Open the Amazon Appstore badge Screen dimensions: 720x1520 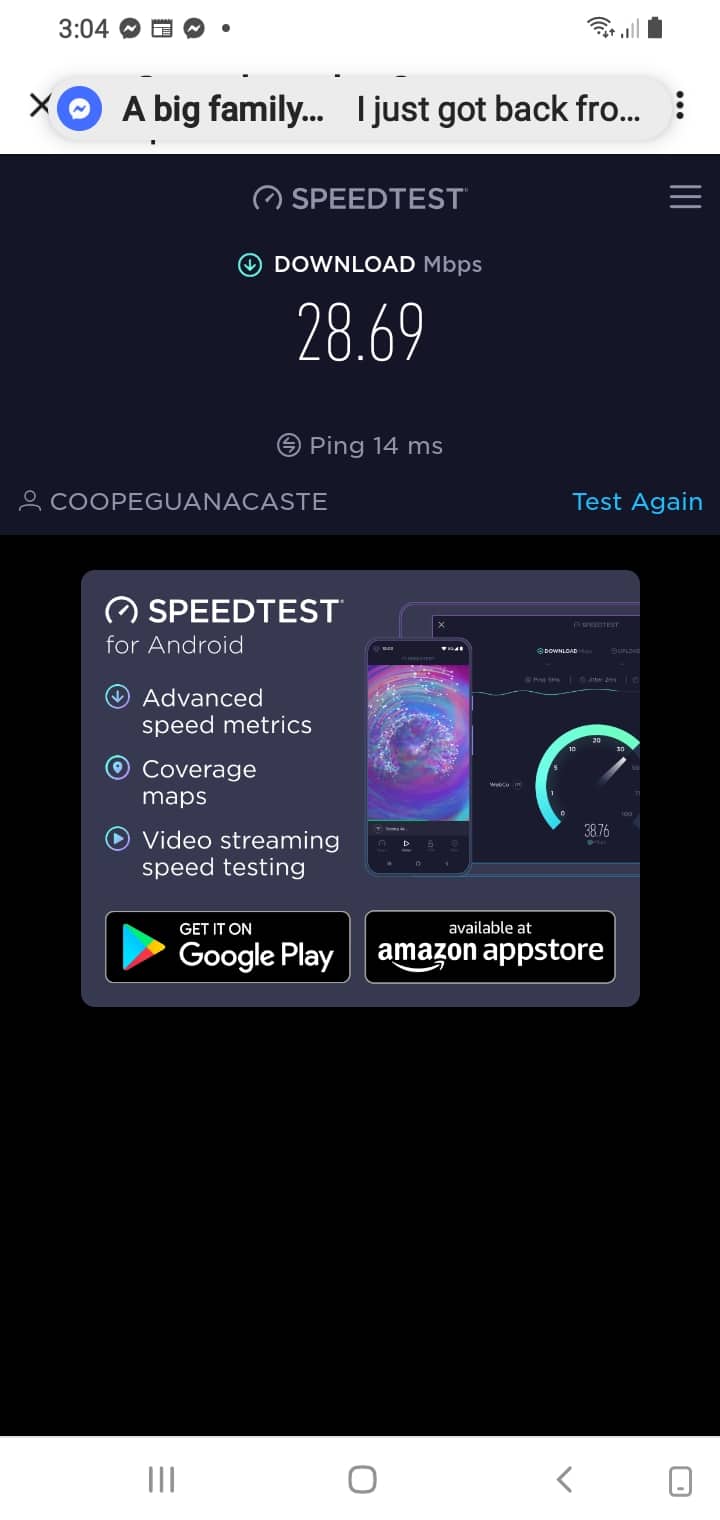coord(490,947)
